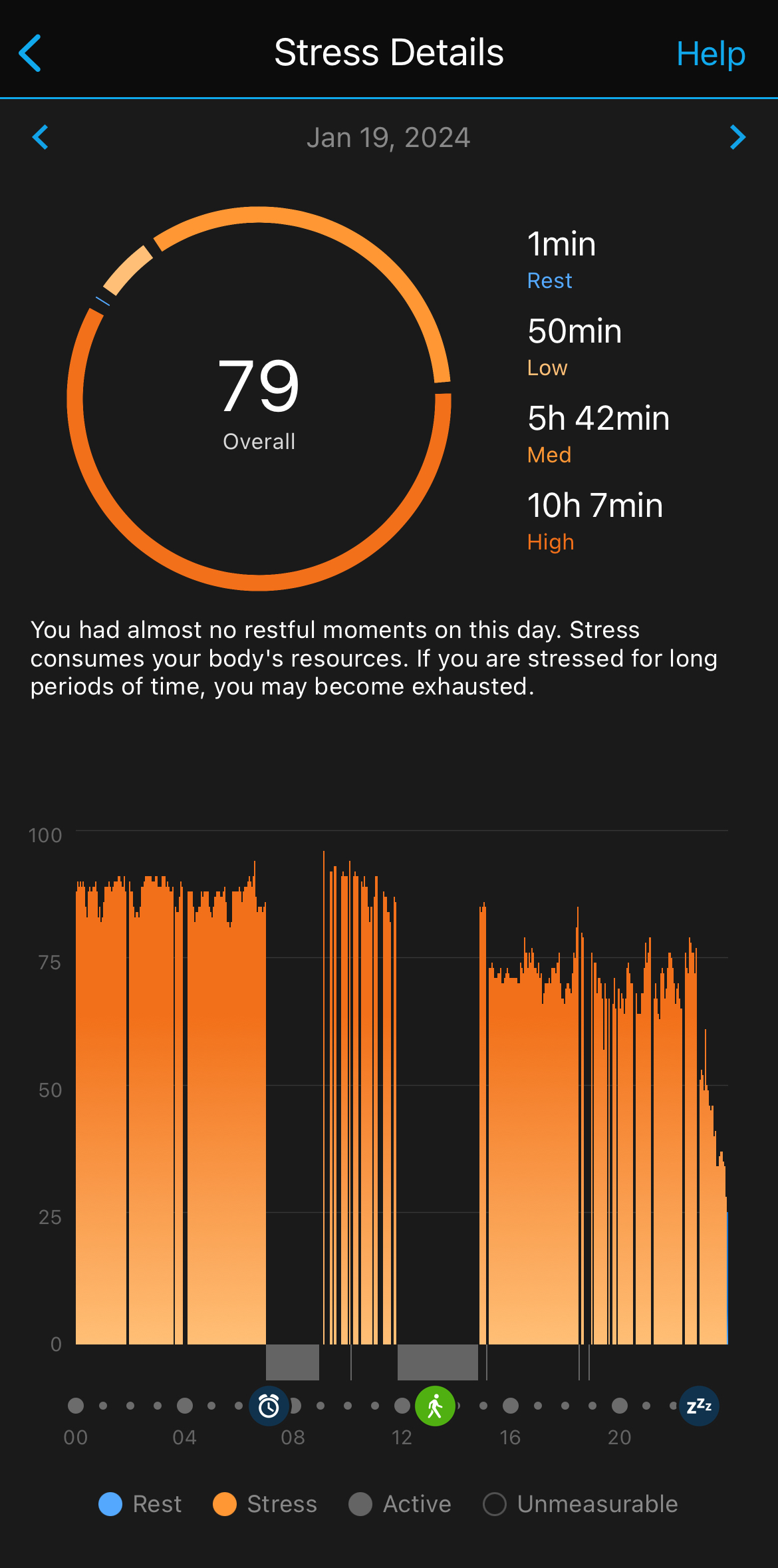
Task: Go to the next day
Action: (x=737, y=138)
